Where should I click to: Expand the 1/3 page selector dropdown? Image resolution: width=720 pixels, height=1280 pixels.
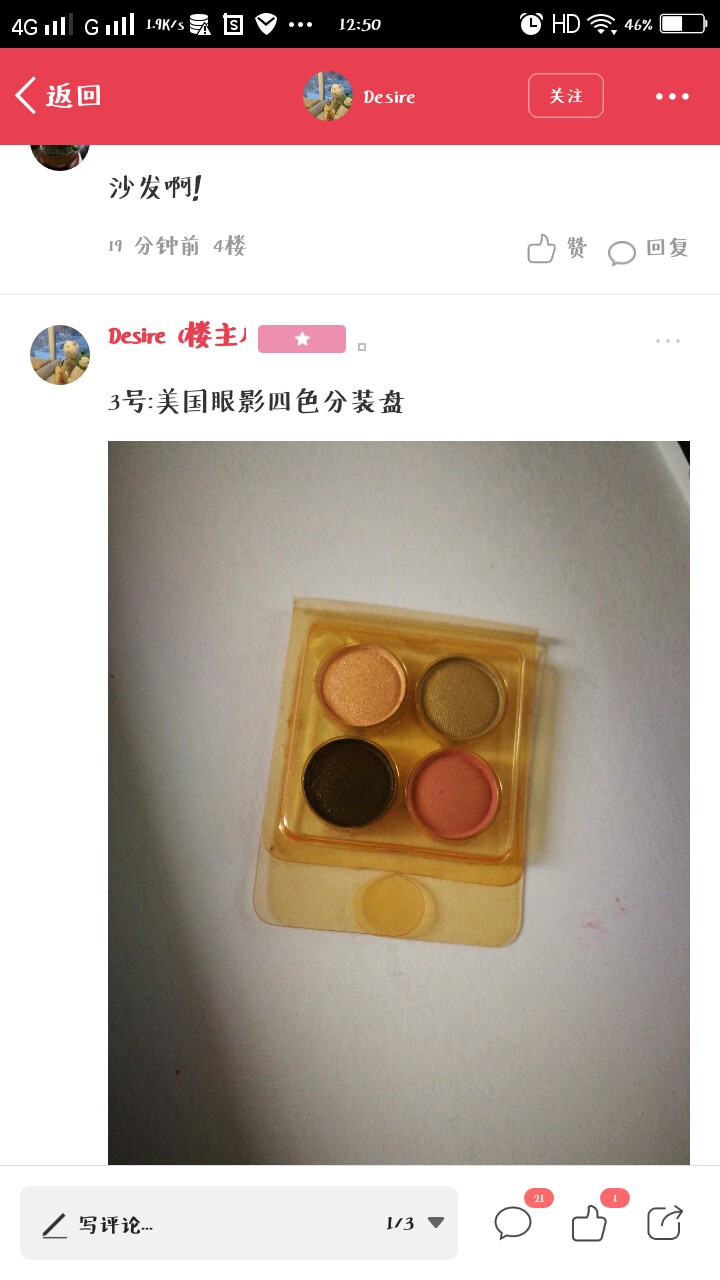[416, 1223]
